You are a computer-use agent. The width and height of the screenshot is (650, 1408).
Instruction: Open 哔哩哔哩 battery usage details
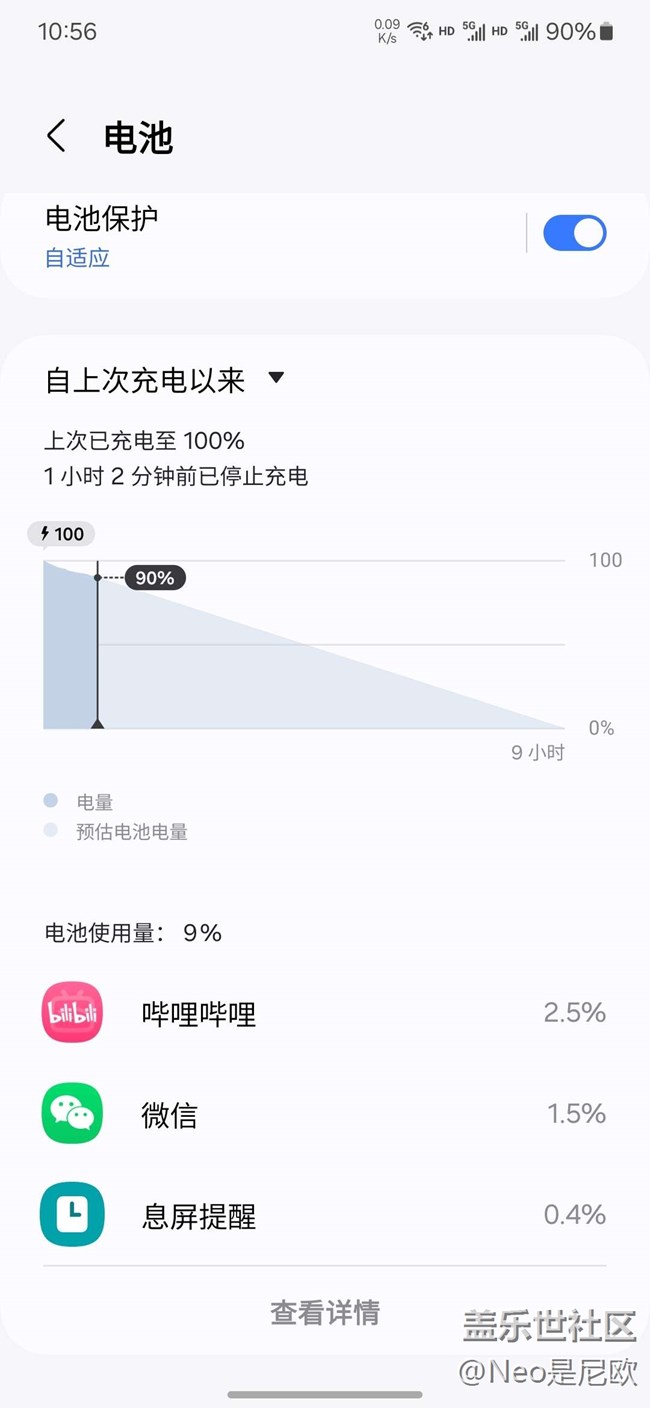tap(325, 1013)
